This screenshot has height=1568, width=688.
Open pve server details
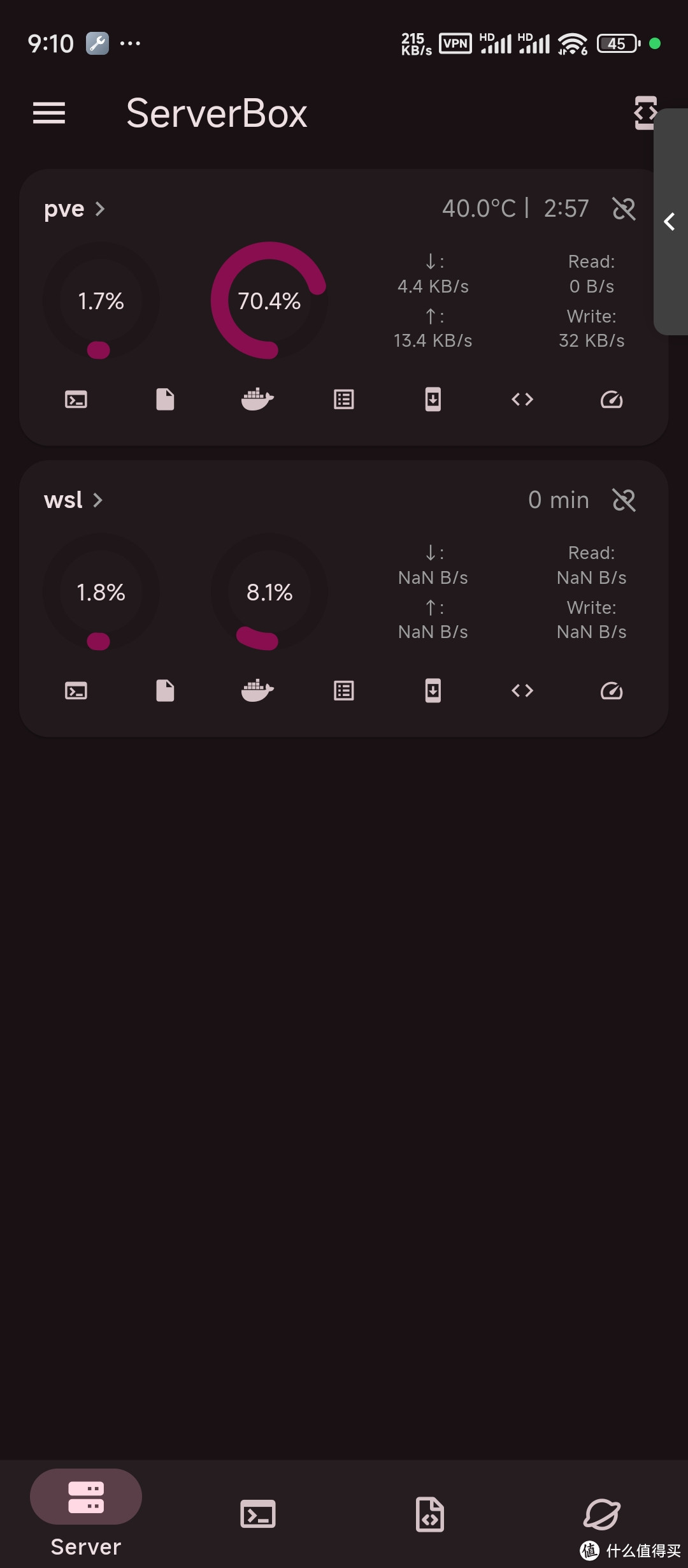[x=74, y=209]
